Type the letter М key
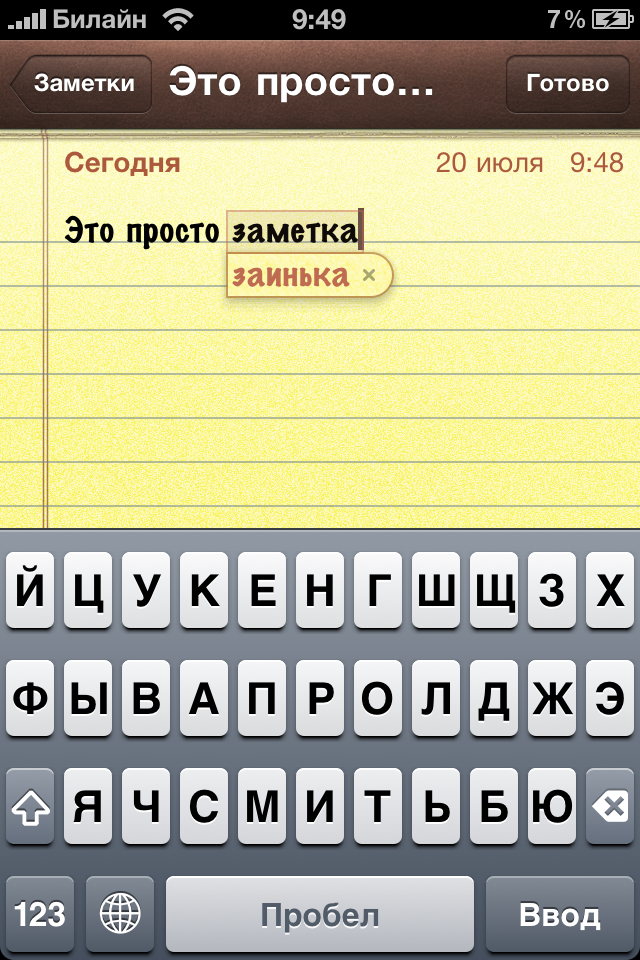 (x=262, y=808)
